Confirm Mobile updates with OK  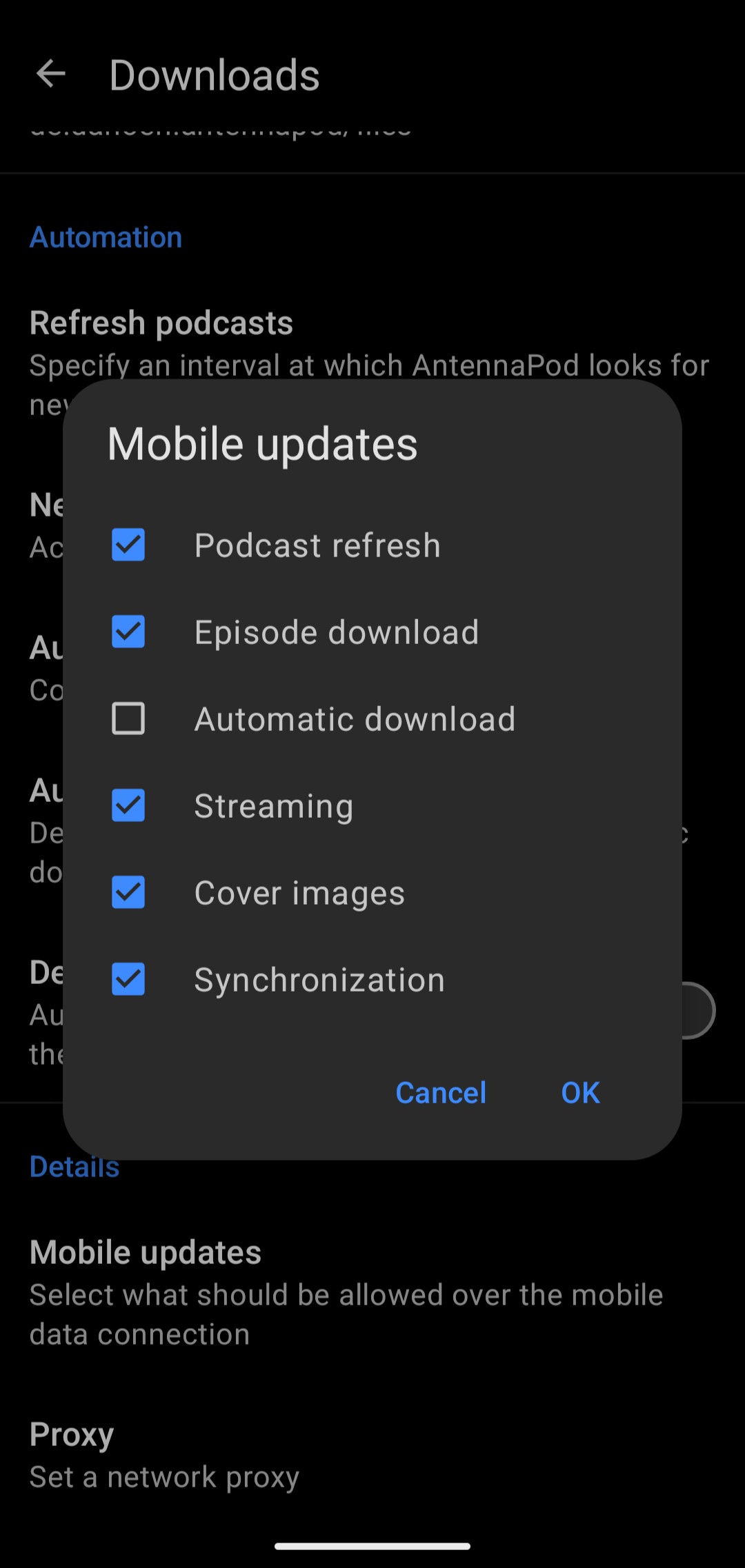[x=580, y=1093]
